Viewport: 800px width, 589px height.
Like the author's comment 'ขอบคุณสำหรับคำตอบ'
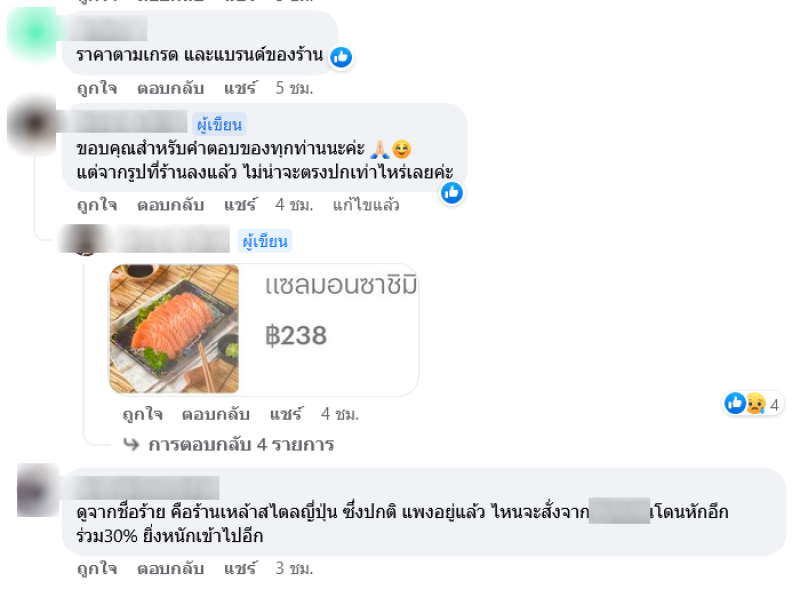pyautogui.click(x=96, y=205)
